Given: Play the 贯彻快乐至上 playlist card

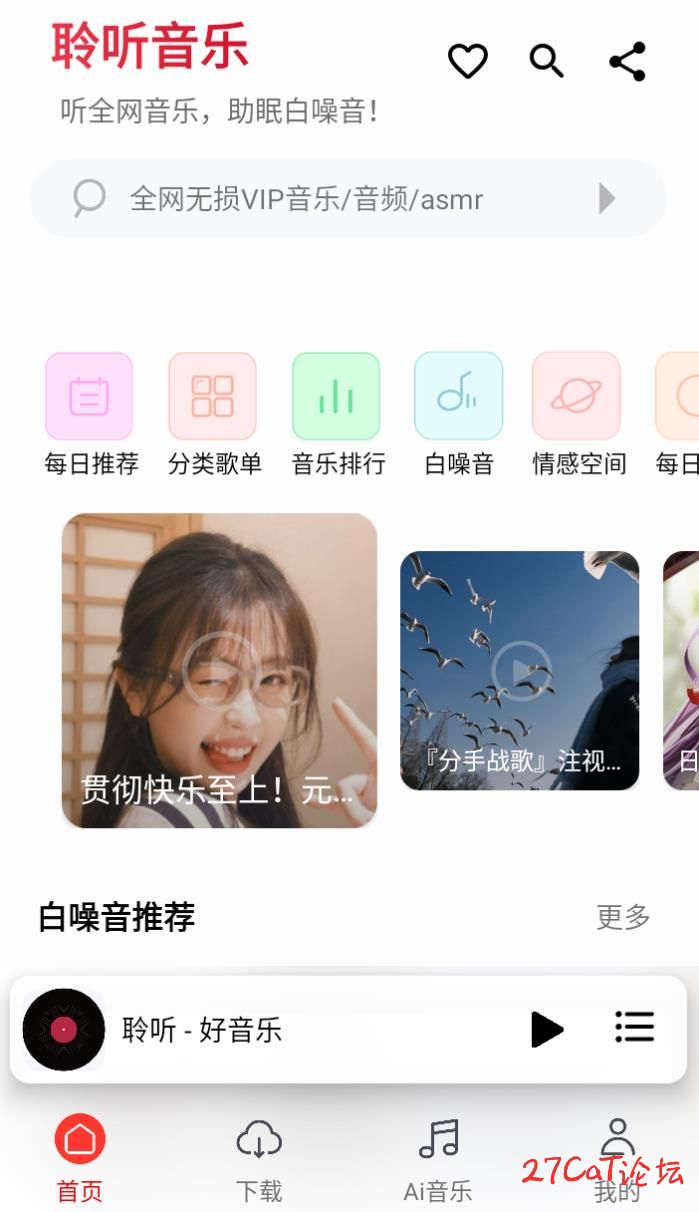Looking at the screenshot, I should [x=220, y=671].
